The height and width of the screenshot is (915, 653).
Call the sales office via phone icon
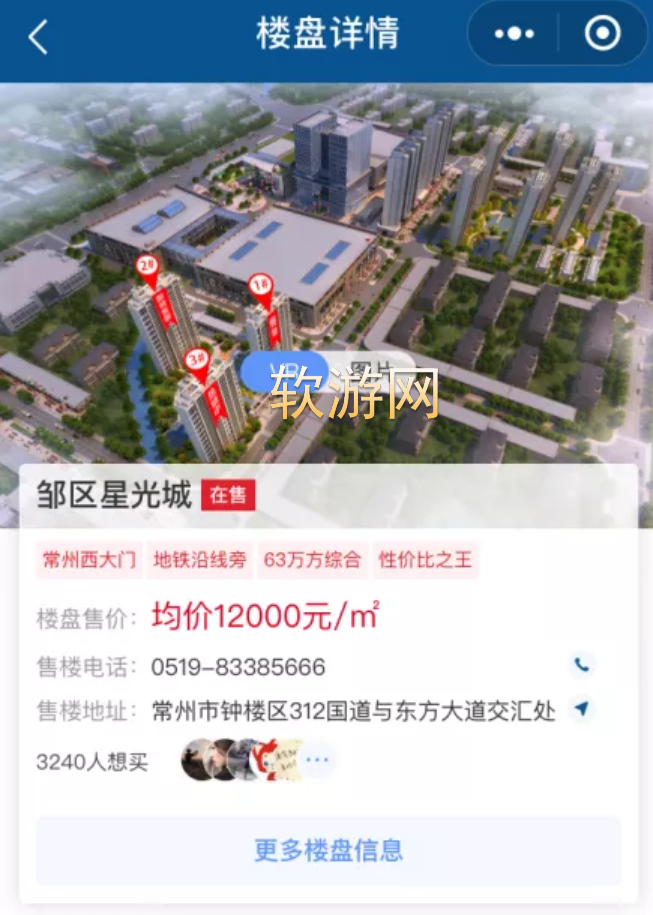click(581, 665)
